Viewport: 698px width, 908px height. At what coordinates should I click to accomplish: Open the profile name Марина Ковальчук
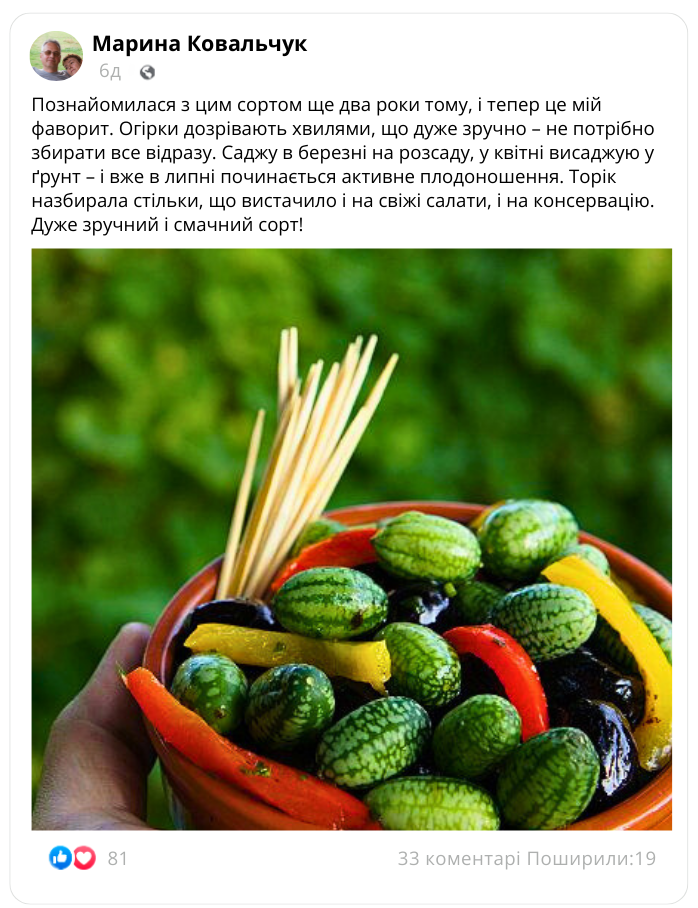pyautogui.click(x=199, y=44)
